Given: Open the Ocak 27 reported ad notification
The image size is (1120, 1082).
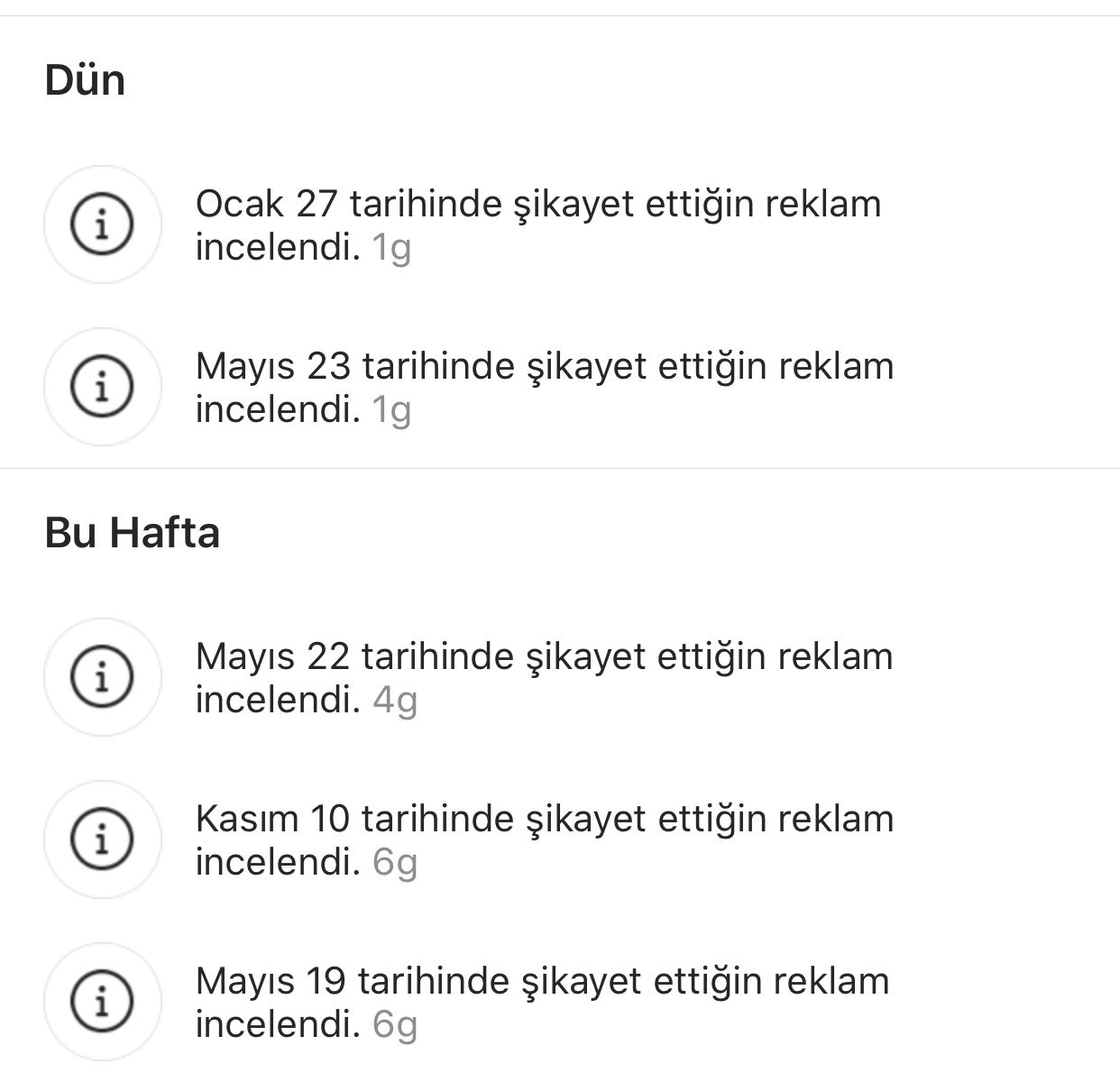Looking at the screenshot, I should click(x=537, y=225).
